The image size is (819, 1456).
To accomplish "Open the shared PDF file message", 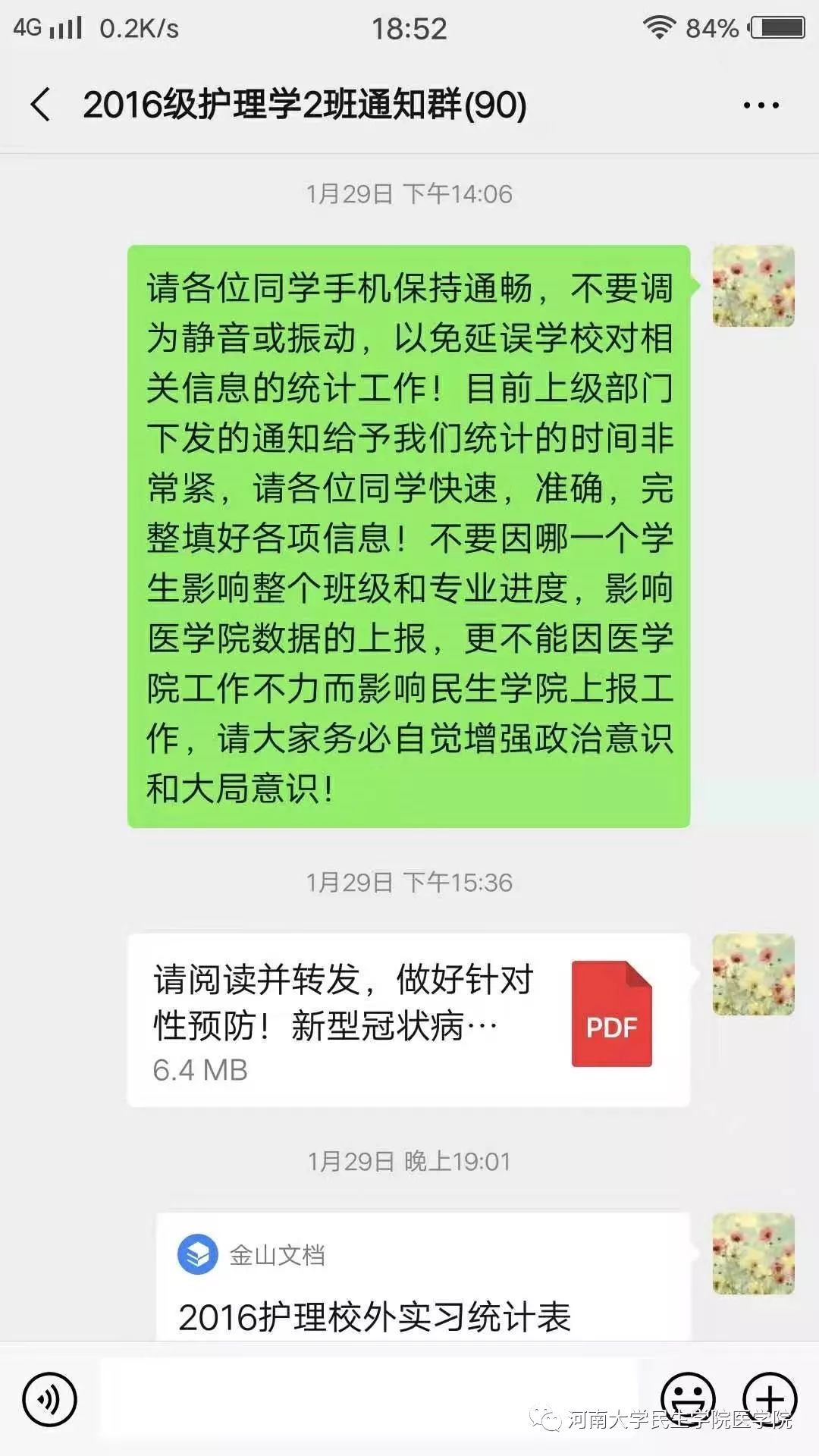I will click(x=408, y=1020).
